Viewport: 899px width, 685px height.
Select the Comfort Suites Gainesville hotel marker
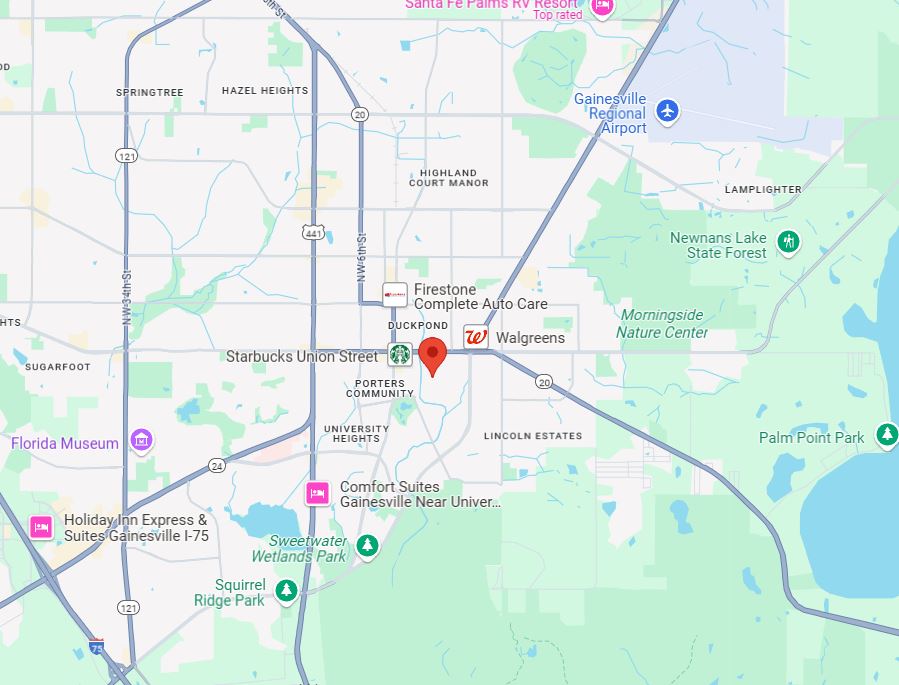[317, 493]
